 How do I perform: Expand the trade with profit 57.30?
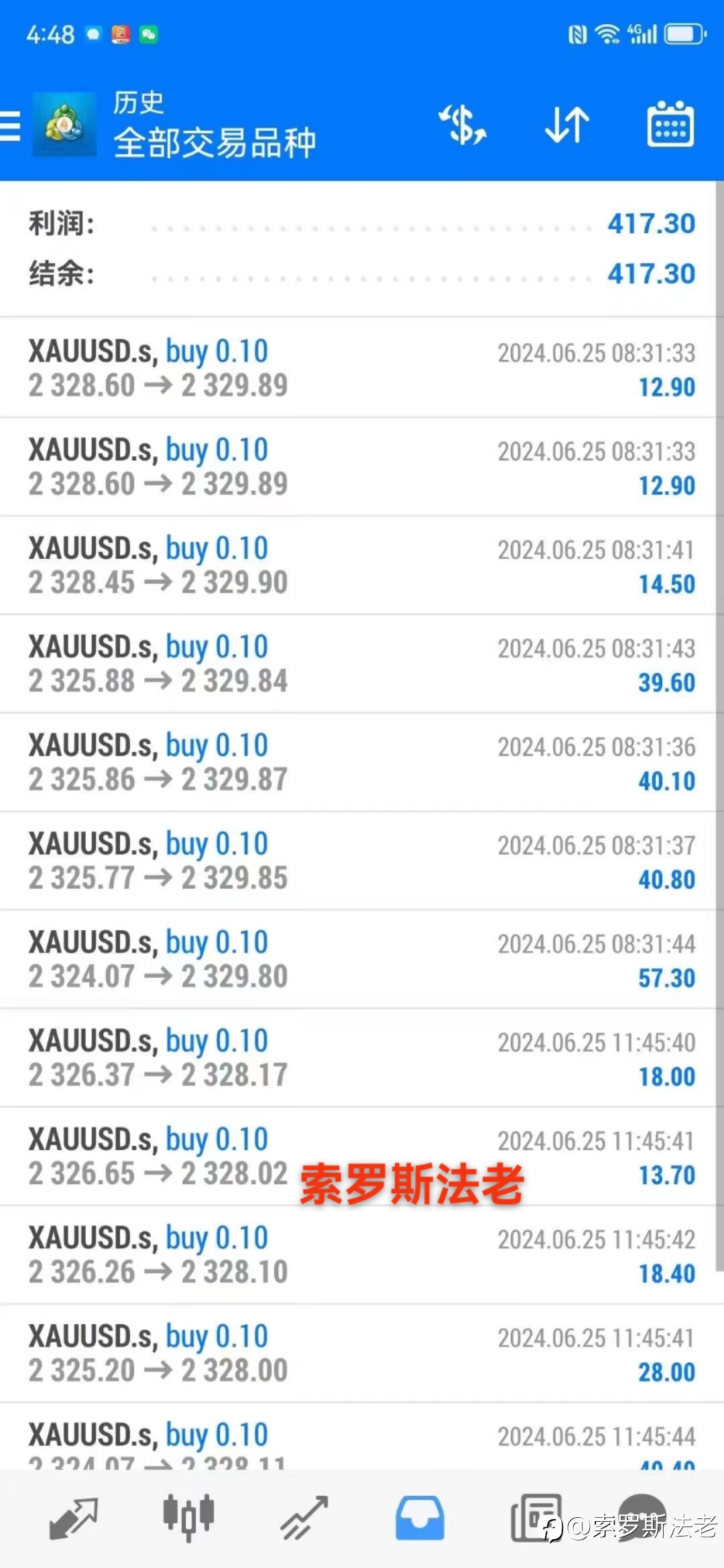coord(362,959)
